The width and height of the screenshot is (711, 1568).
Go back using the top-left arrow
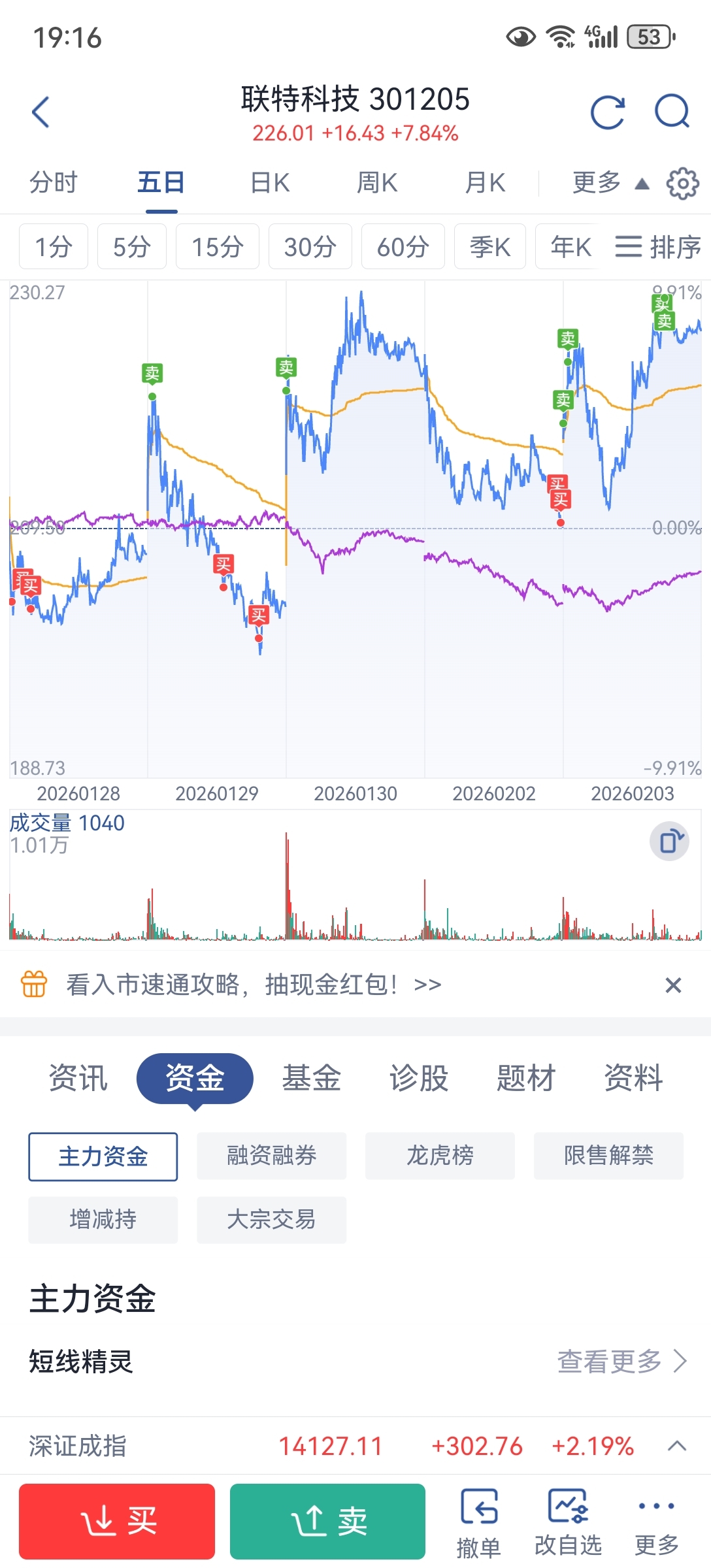pyautogui.click(x=41, y=112)
